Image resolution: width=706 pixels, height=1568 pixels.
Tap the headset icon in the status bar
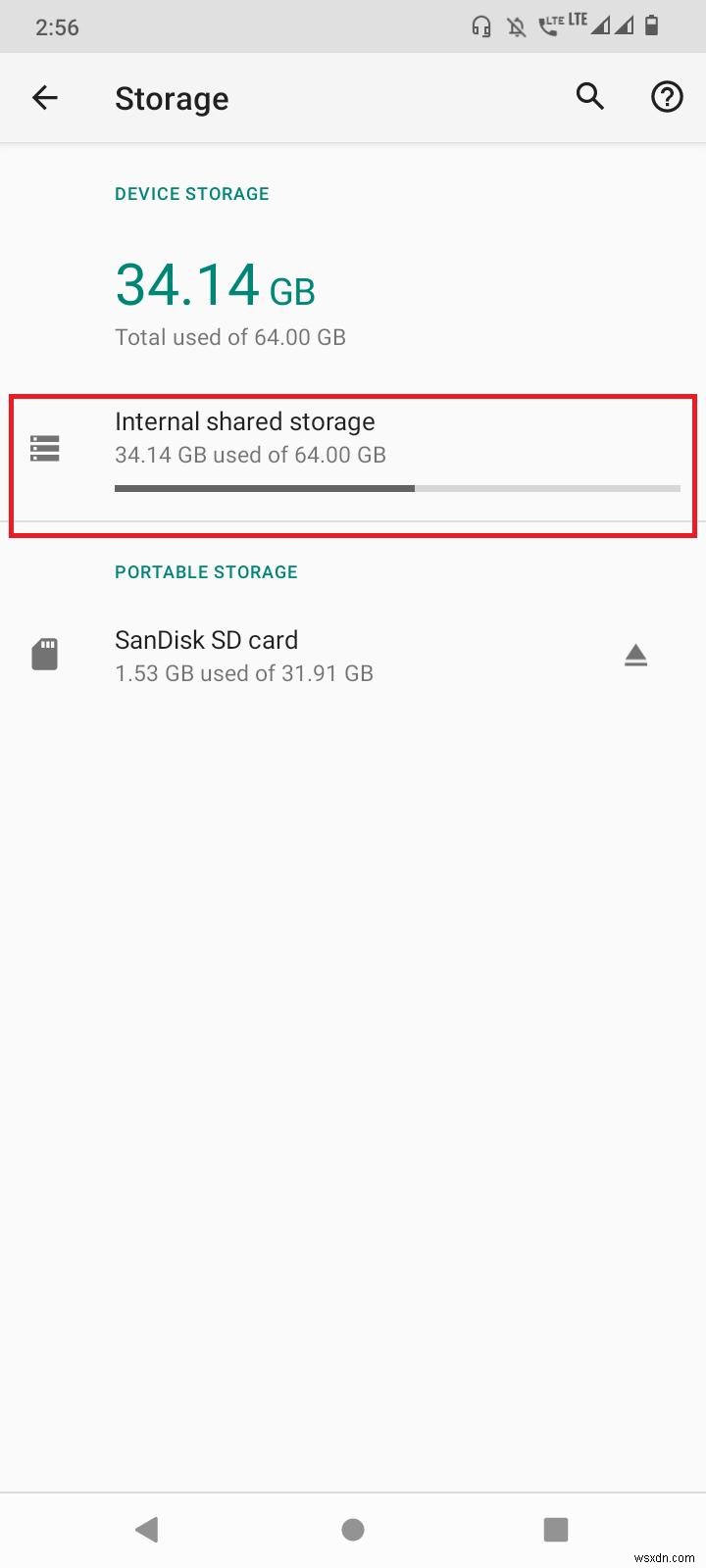pyautogui.click(x=481, y=26)
